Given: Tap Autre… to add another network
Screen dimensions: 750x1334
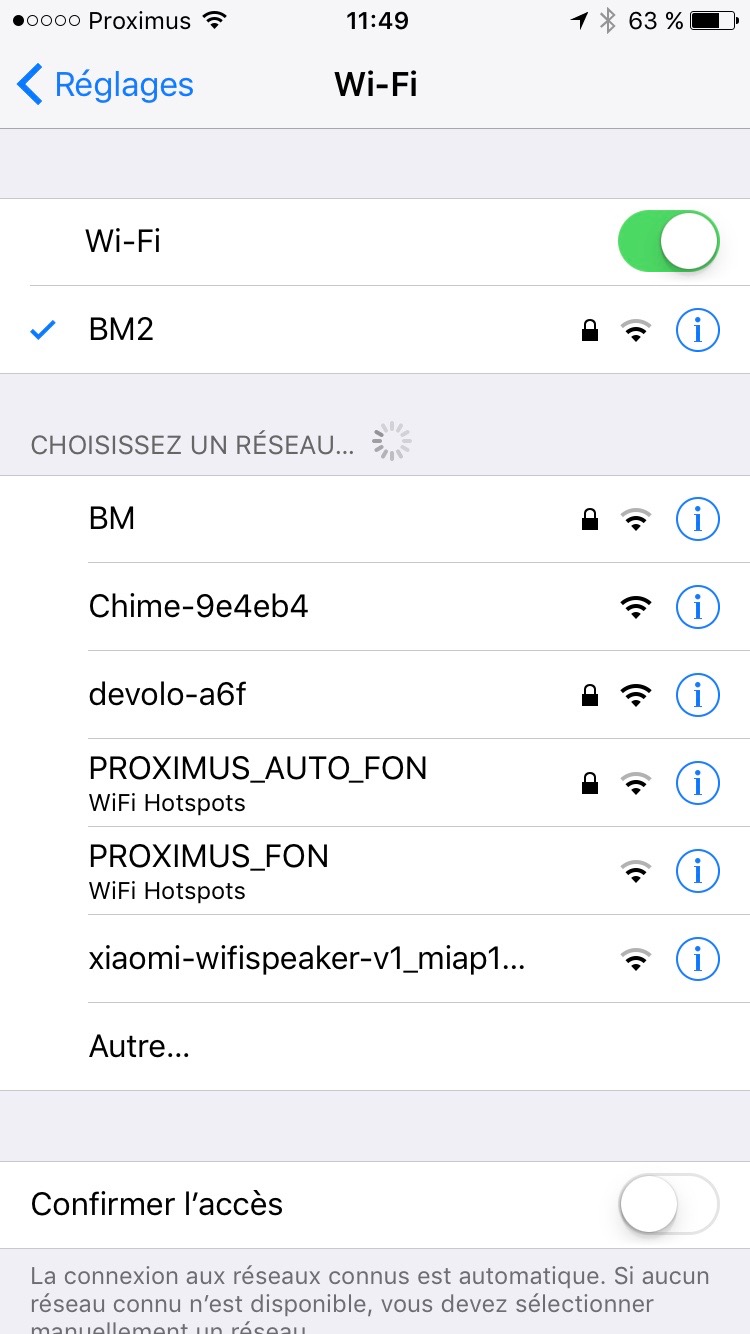Looking at the screenshot, I should pos(139,1047).
